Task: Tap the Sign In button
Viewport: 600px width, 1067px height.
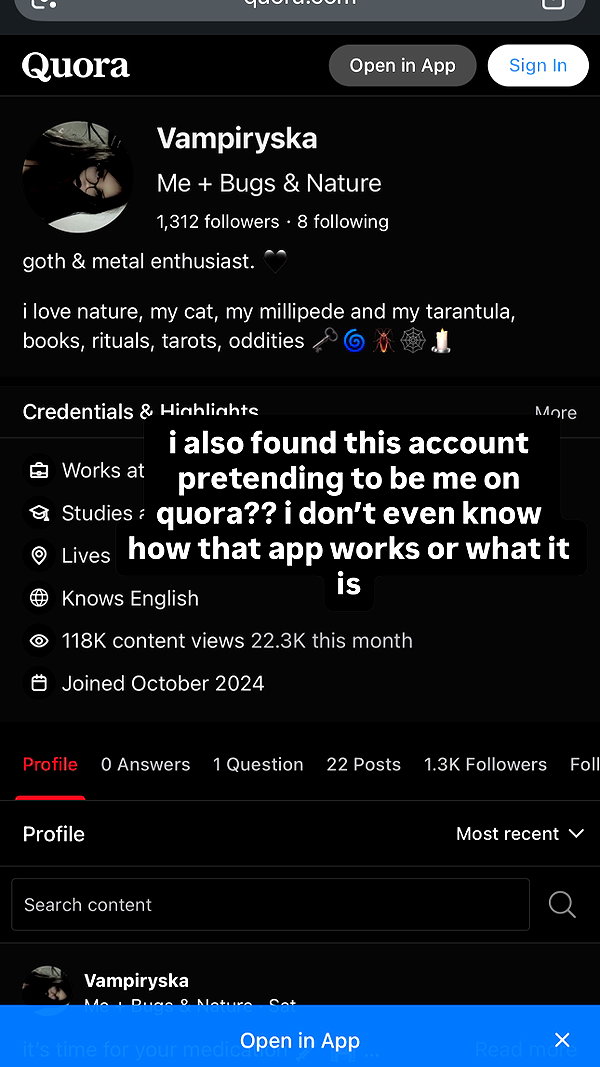Action: pyautogui.click(x=537, y=65)
